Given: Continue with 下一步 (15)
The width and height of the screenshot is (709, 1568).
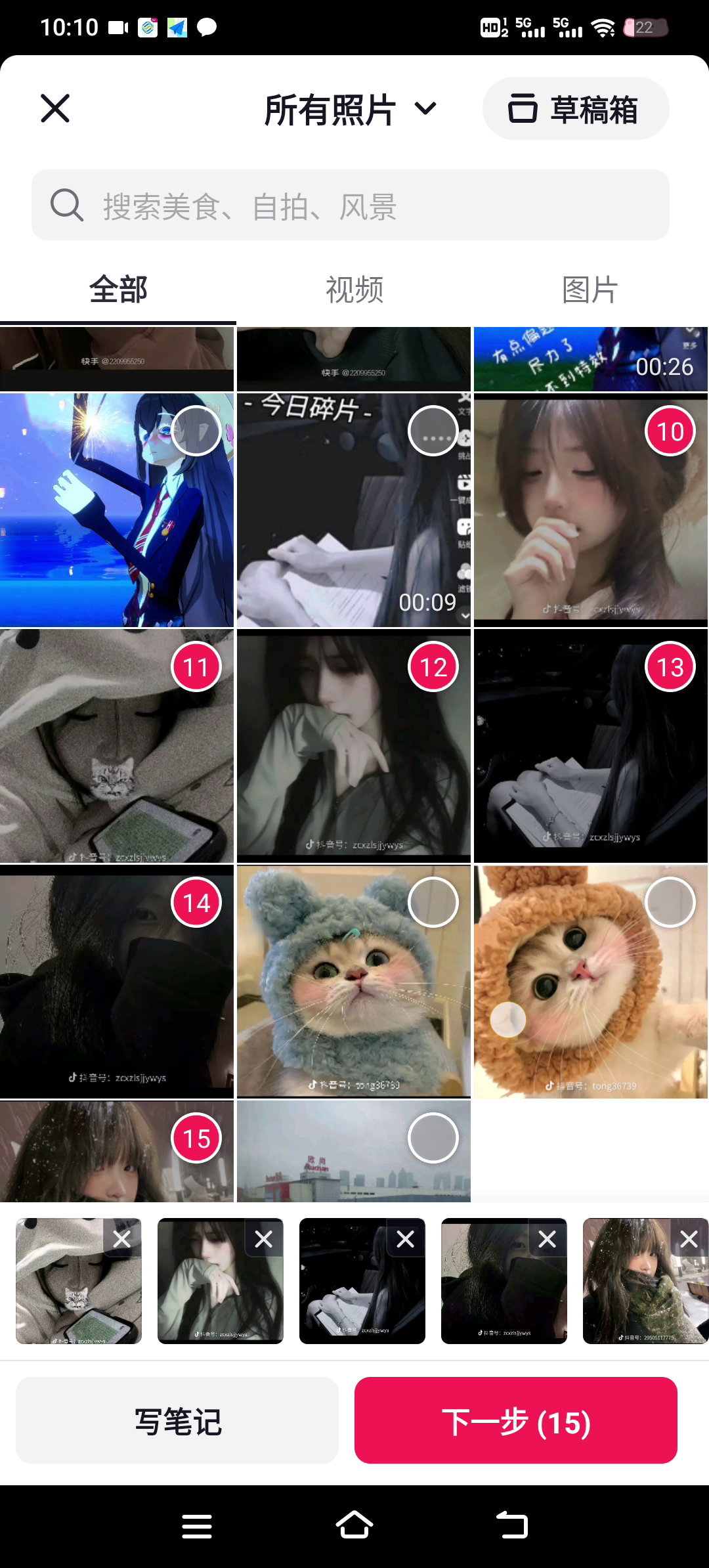Looking at the screenshot, I should pos(515,1421).
